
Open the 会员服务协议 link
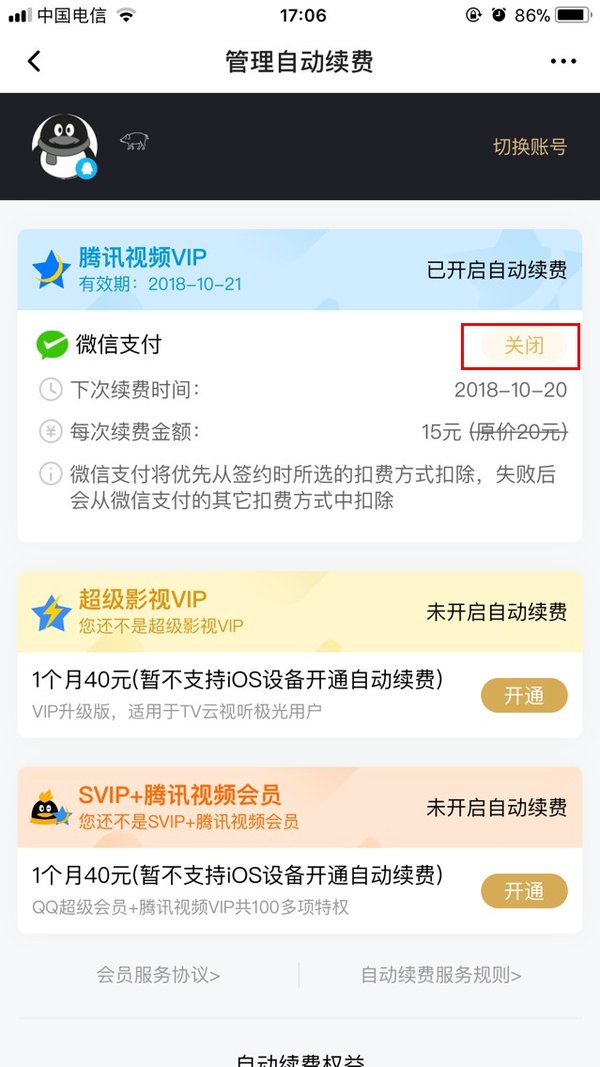[x=159, y=974]
